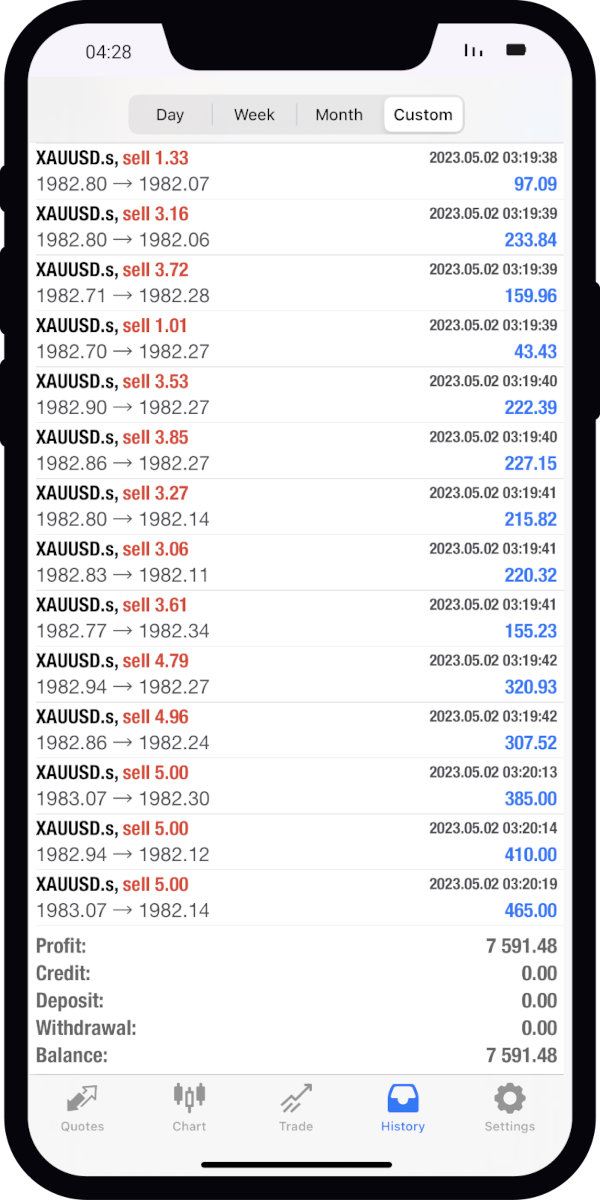Screen dimensions: 600x1200
Task: Open the sell 4.79 trade with 320.93 profit
Action: (x=296, y=675)
